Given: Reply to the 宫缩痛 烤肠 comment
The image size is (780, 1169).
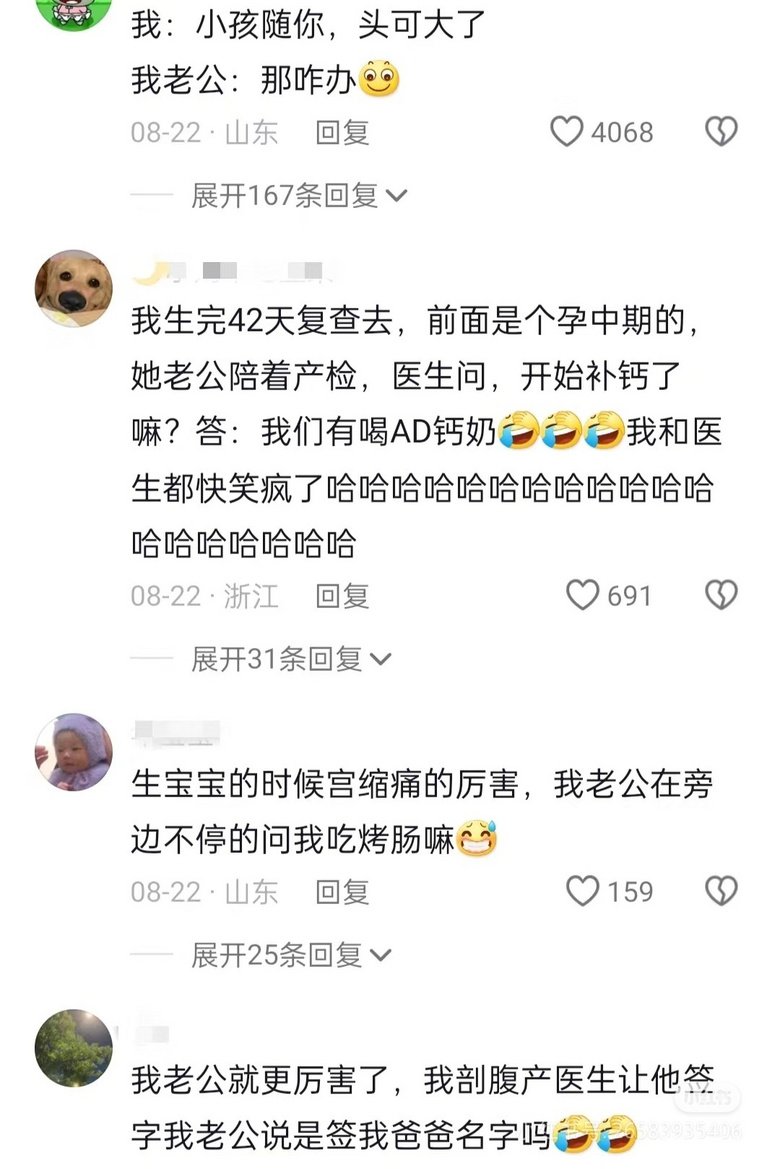Looking at the screenshot, I should coord(343,891).
